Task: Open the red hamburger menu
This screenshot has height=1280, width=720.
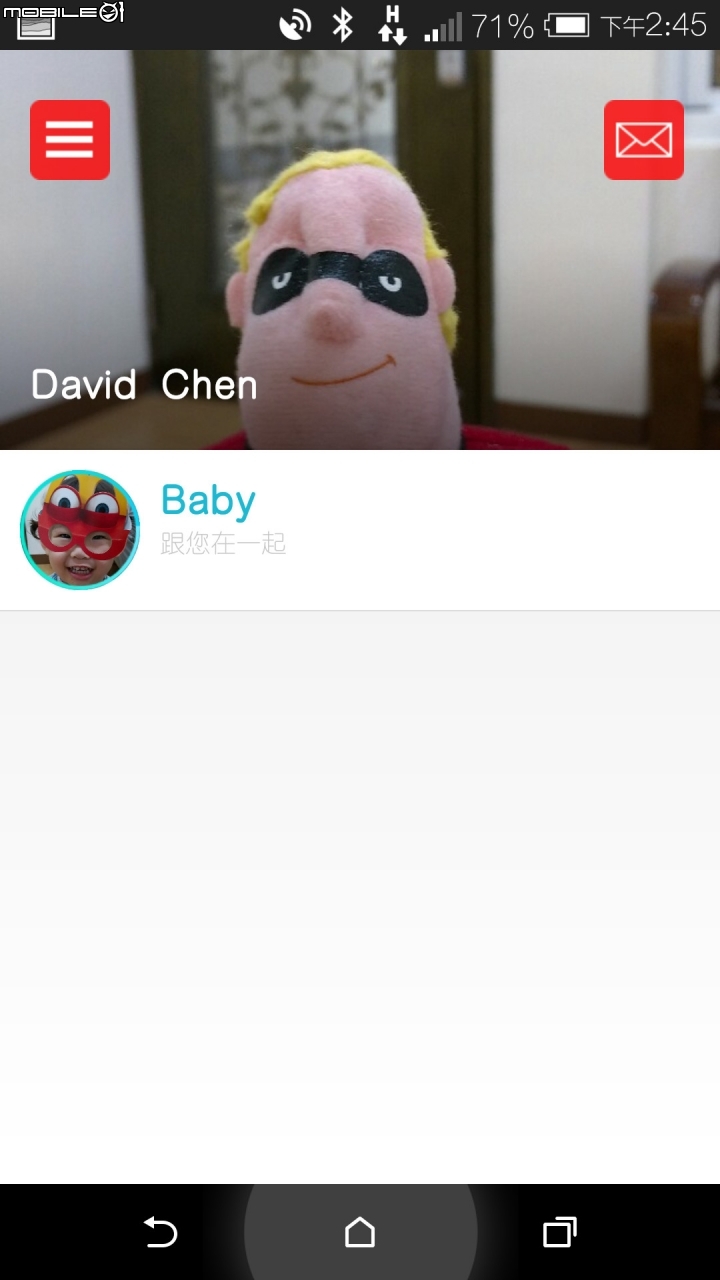Action: coord(70,140)
